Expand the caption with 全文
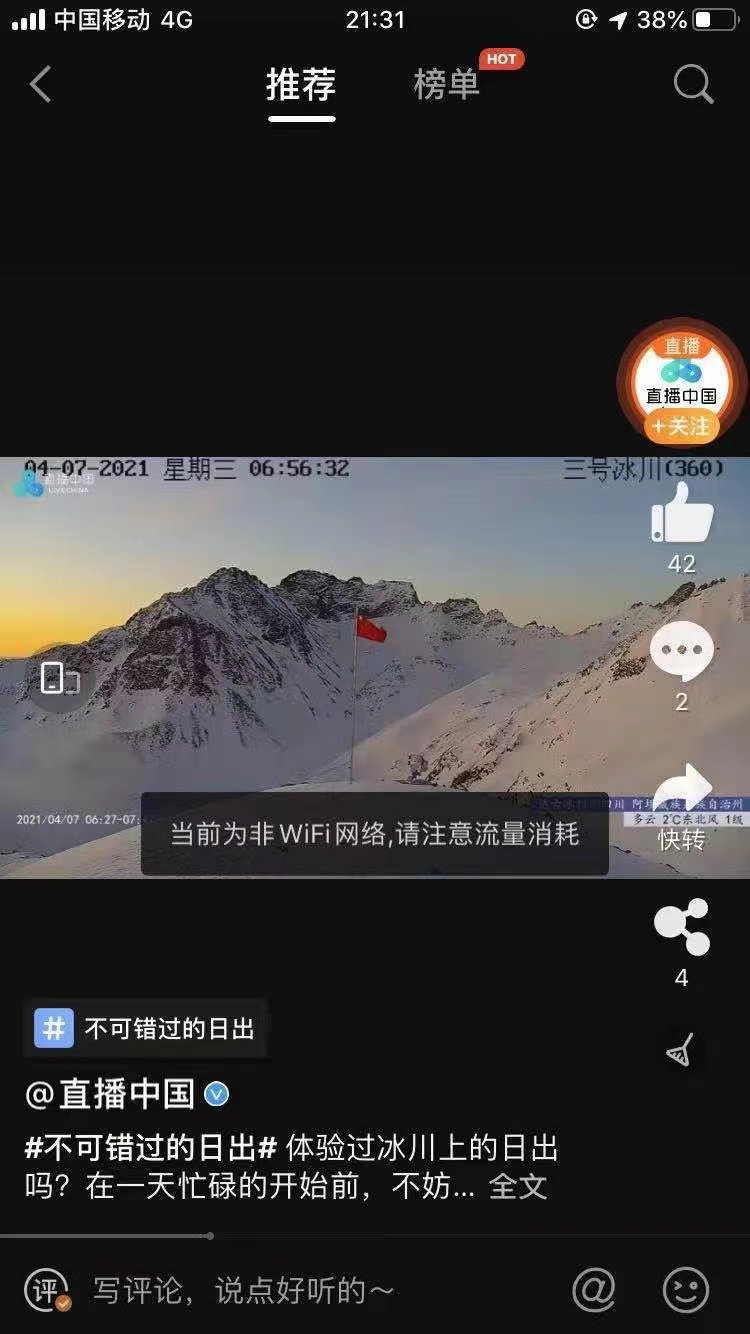 pyautogui.click(x=517, y=1187)
